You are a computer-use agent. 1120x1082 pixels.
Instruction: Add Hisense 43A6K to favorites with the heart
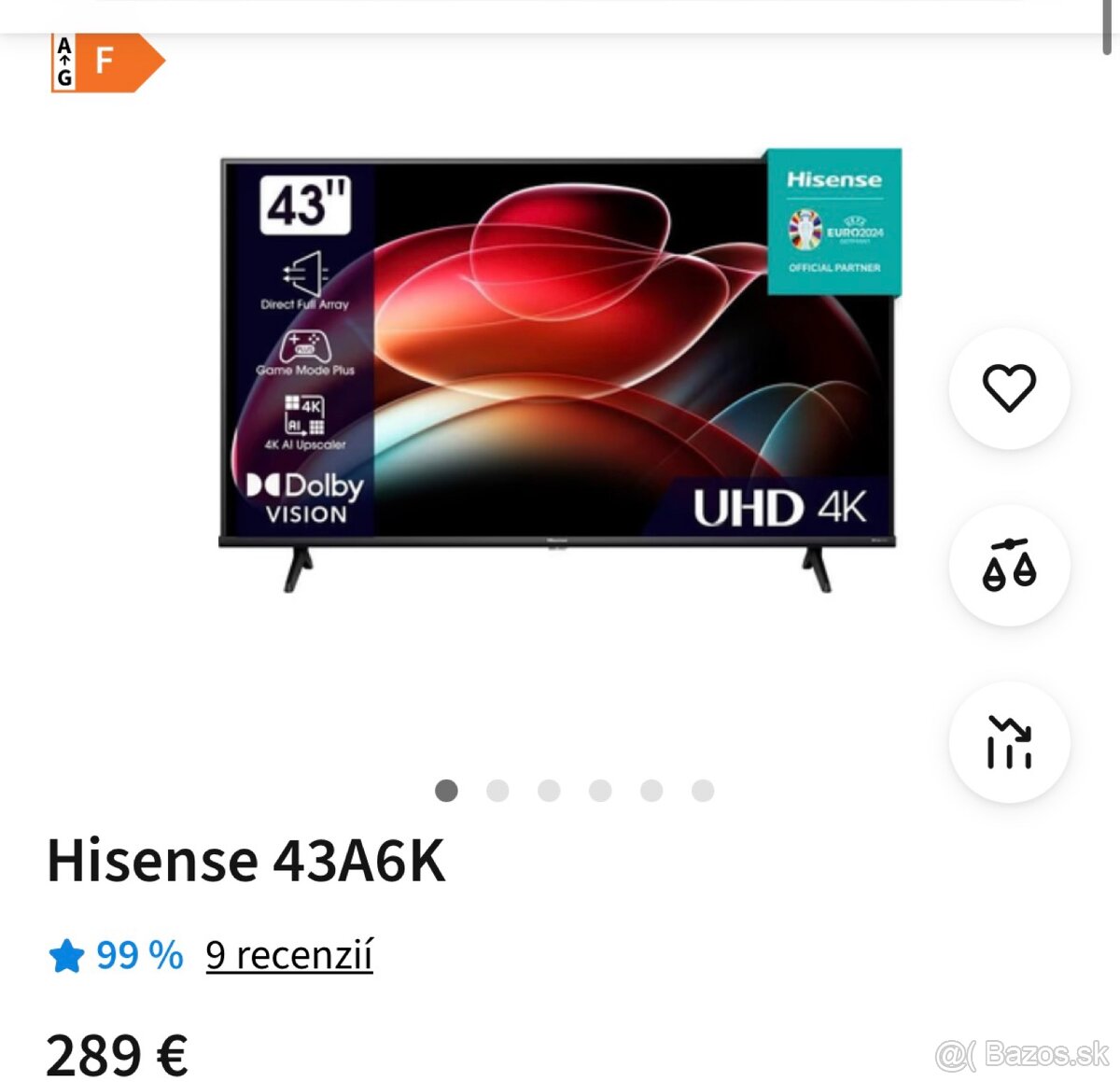pos(1009,387)
